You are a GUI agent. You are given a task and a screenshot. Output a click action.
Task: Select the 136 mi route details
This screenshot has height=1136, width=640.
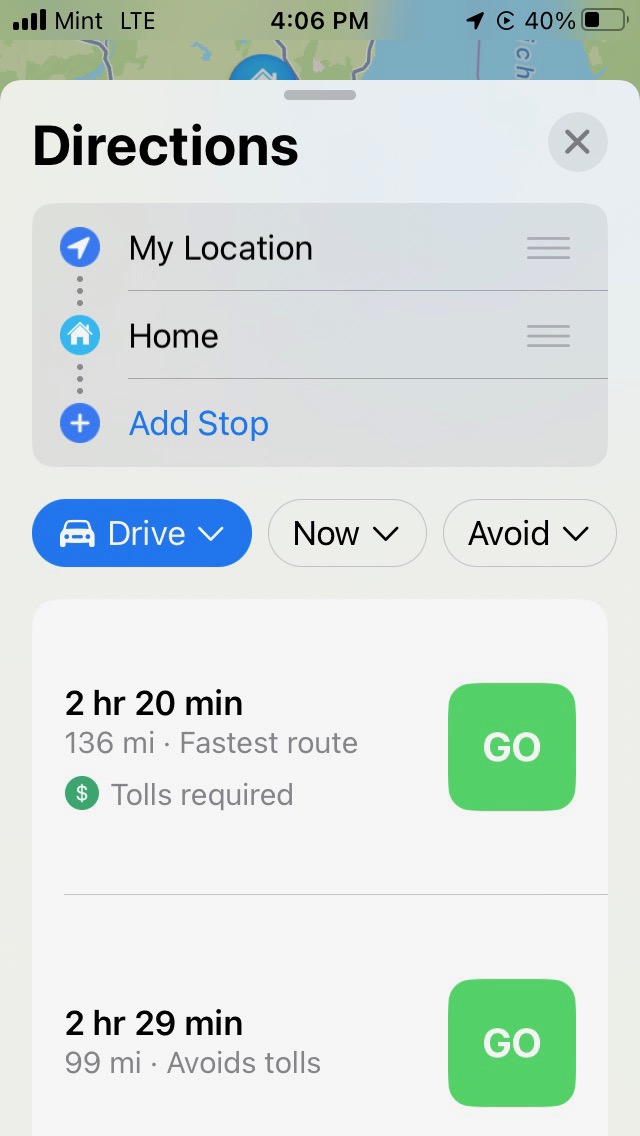[211, 743]
